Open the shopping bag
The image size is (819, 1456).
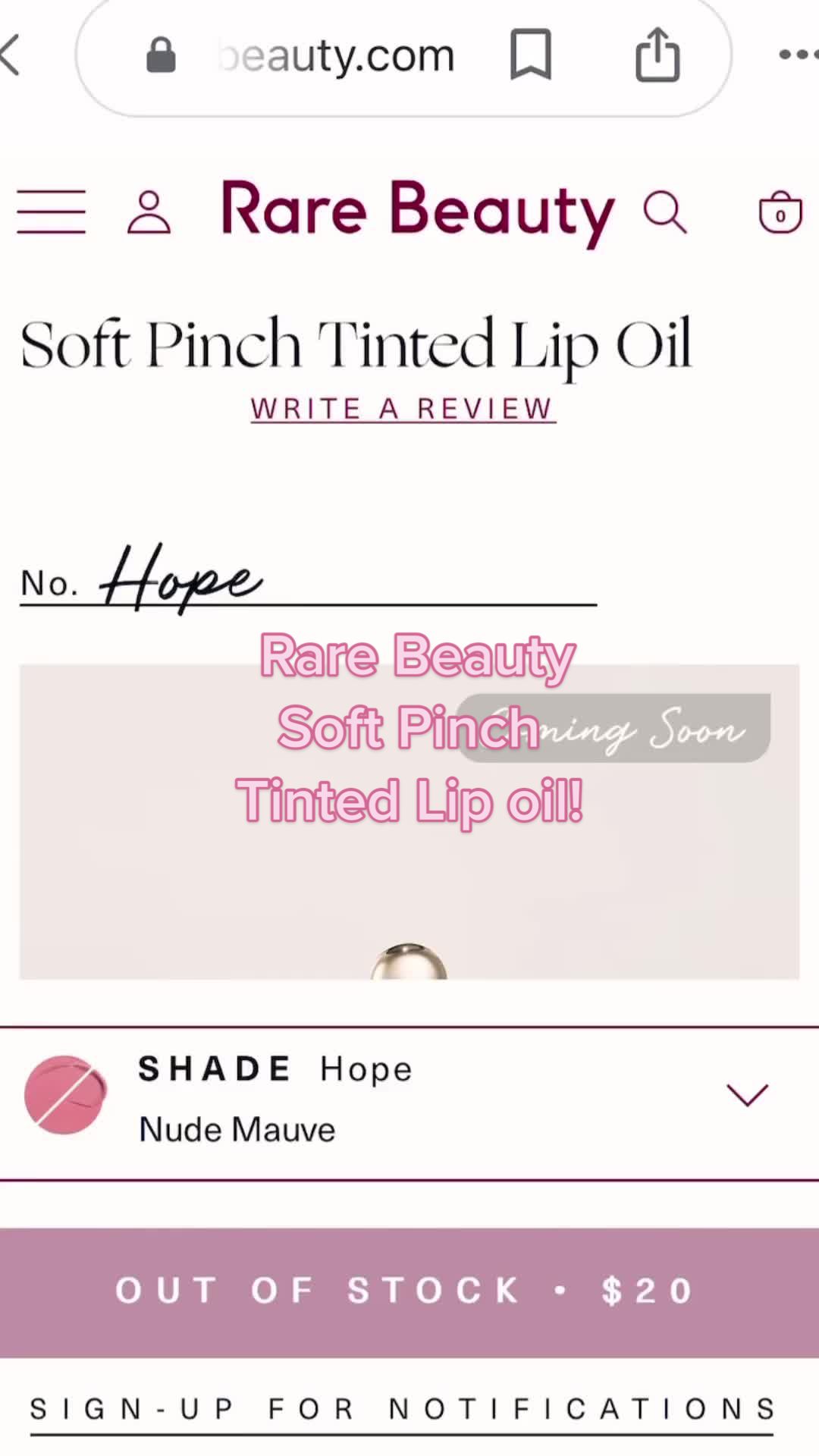[x=780, y=212]
